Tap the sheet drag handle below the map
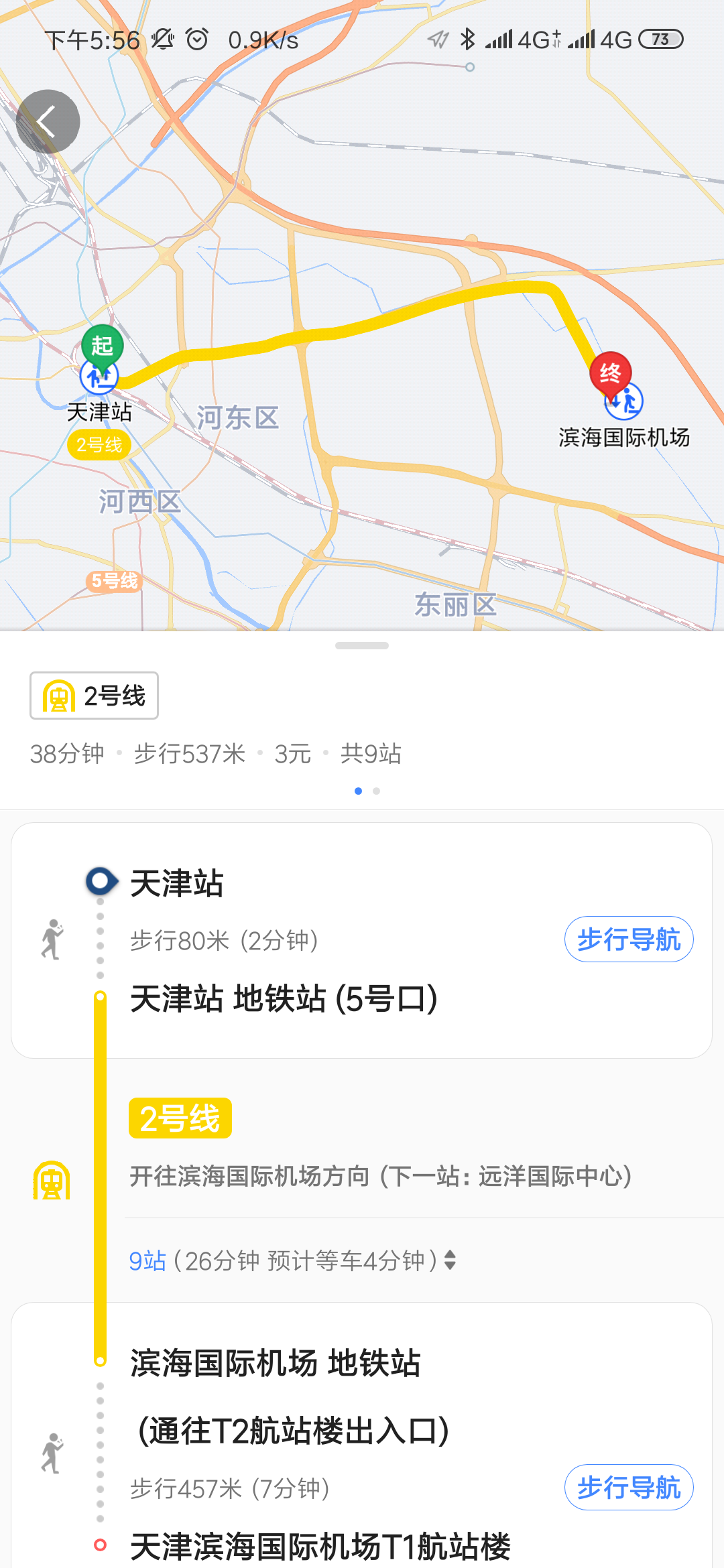The width and height of the screenshot is (724, 1568). (x=362, y=646)
